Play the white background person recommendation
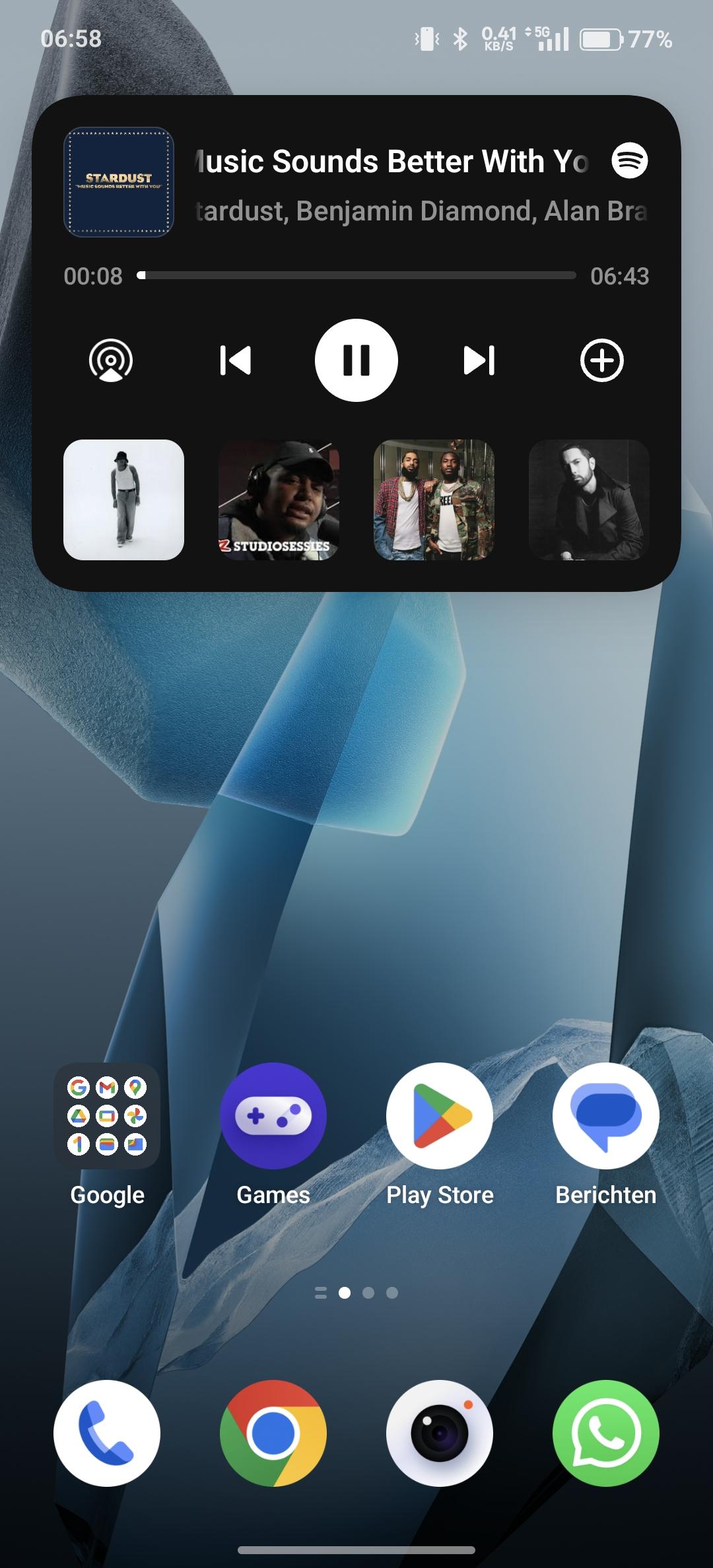 click(x=123, y=500)
